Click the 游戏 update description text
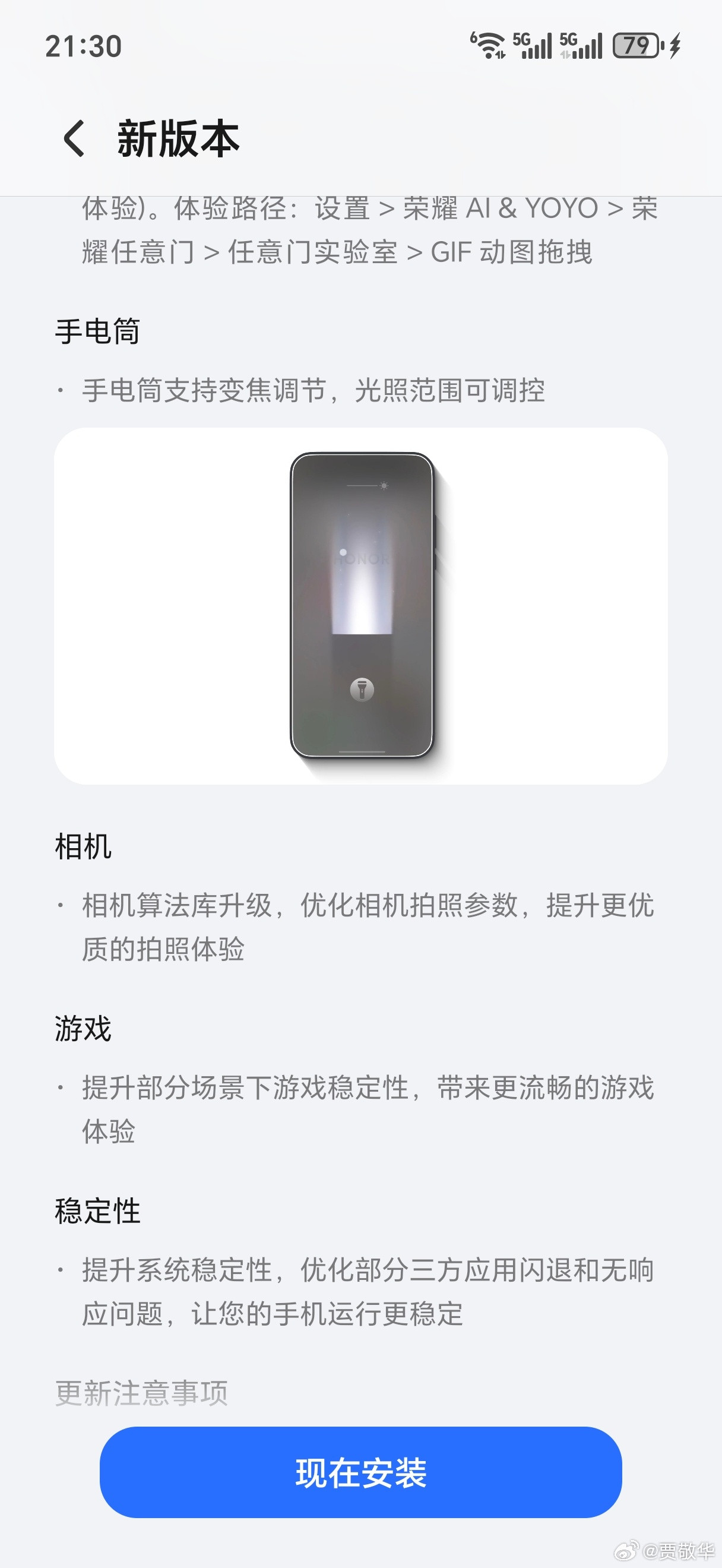 [x=365, y=1108]
